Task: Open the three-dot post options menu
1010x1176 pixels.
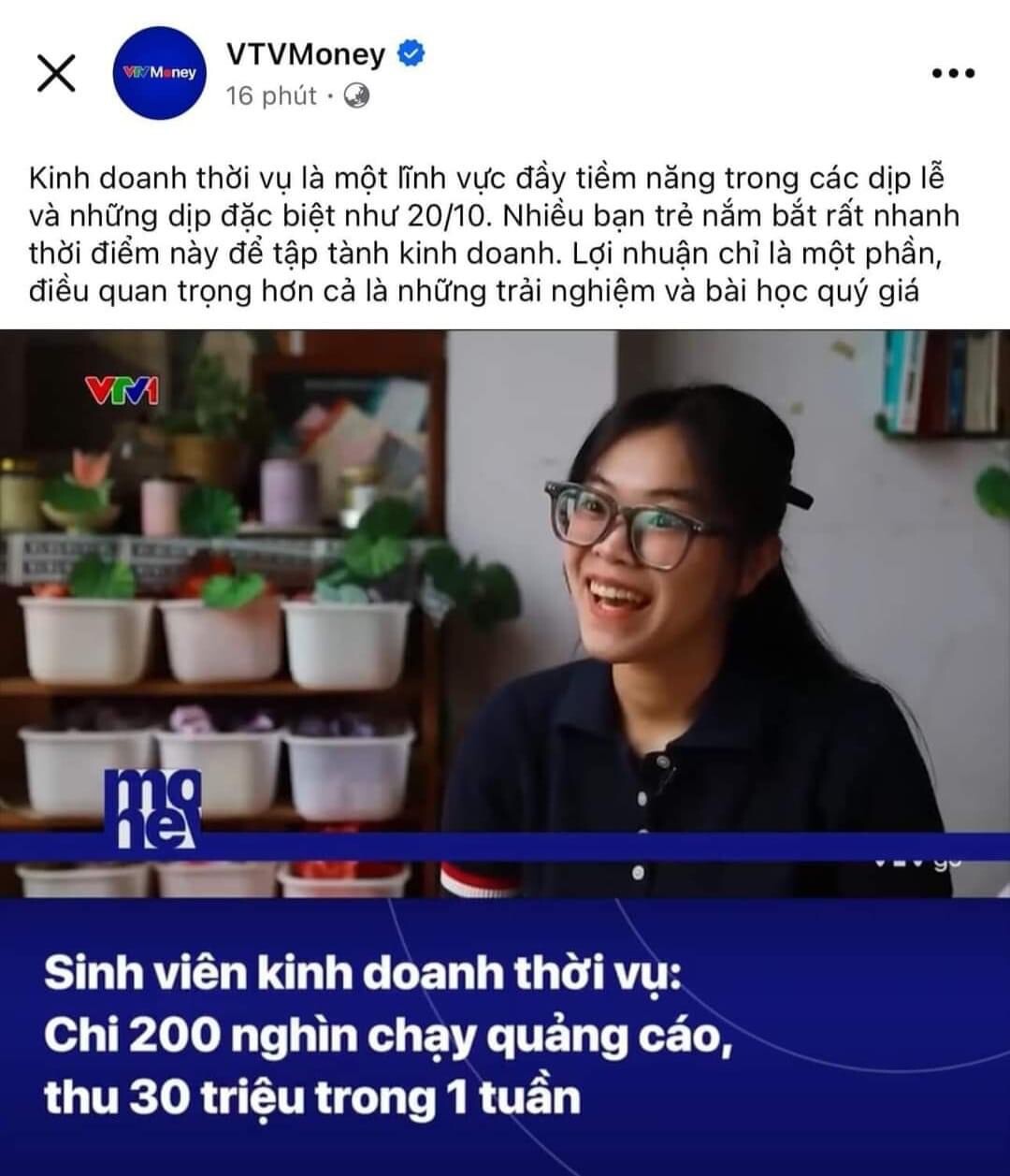Action: pyautogui.click(x=954, y=73)
